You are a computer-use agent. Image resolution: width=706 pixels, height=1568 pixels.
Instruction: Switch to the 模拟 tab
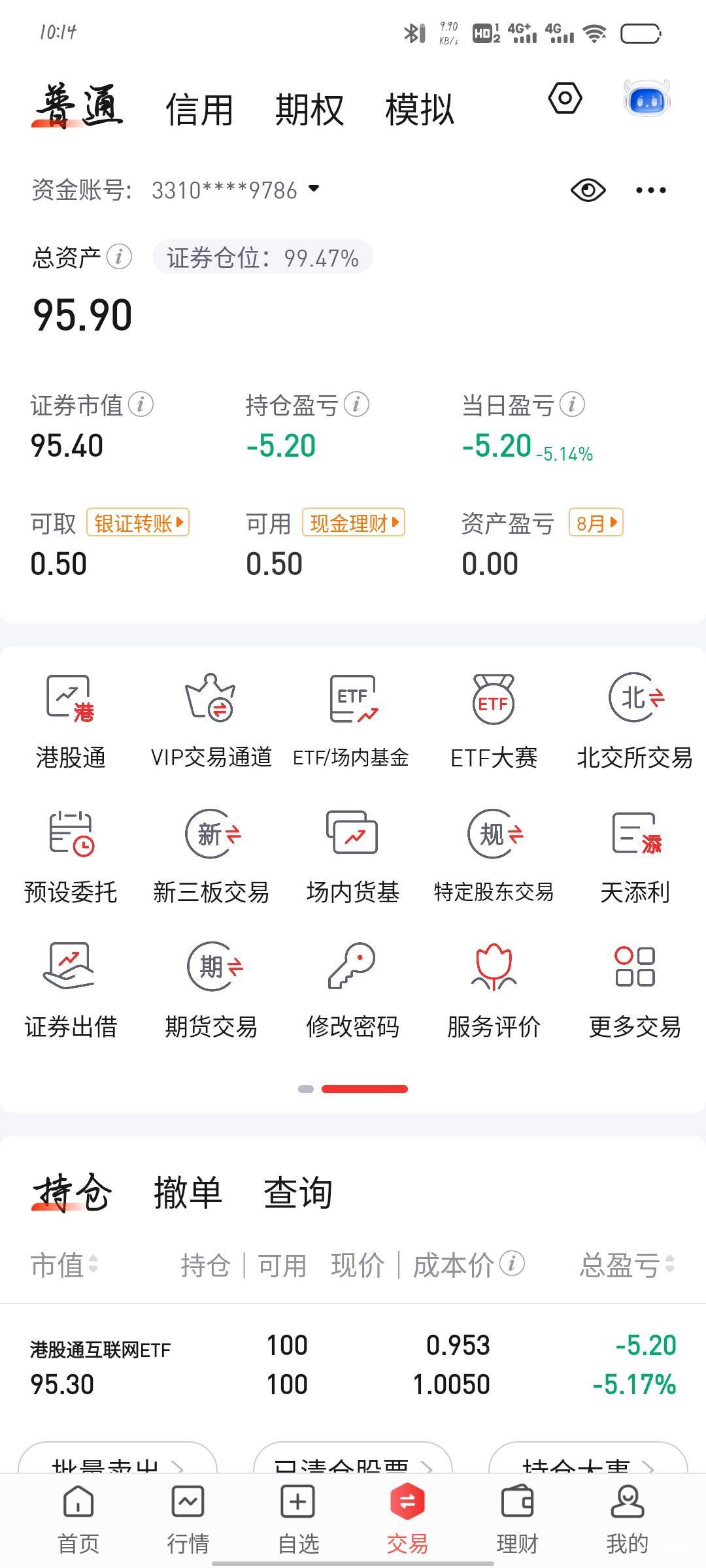pyautogui.click(x=419, y=109)
